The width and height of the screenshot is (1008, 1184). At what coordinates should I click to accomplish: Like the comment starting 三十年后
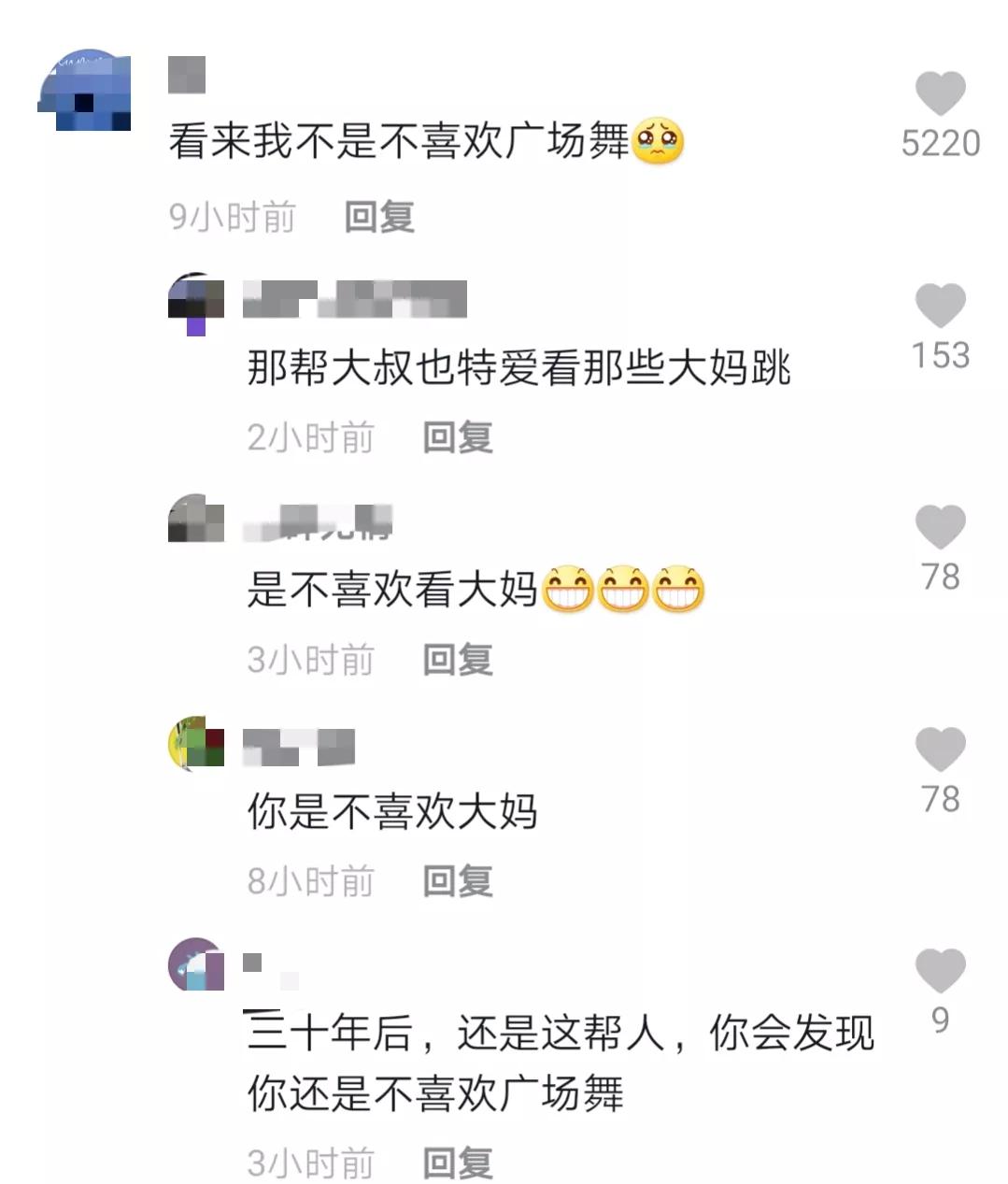click(x=940, y=971)
